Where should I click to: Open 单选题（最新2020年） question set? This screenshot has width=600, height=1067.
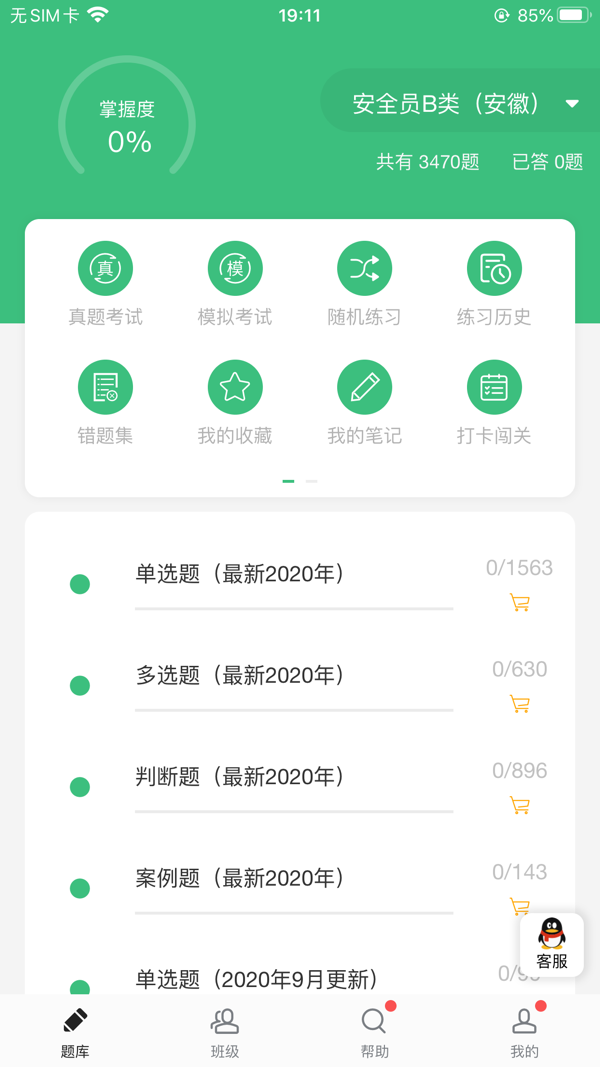coord(240,574)
